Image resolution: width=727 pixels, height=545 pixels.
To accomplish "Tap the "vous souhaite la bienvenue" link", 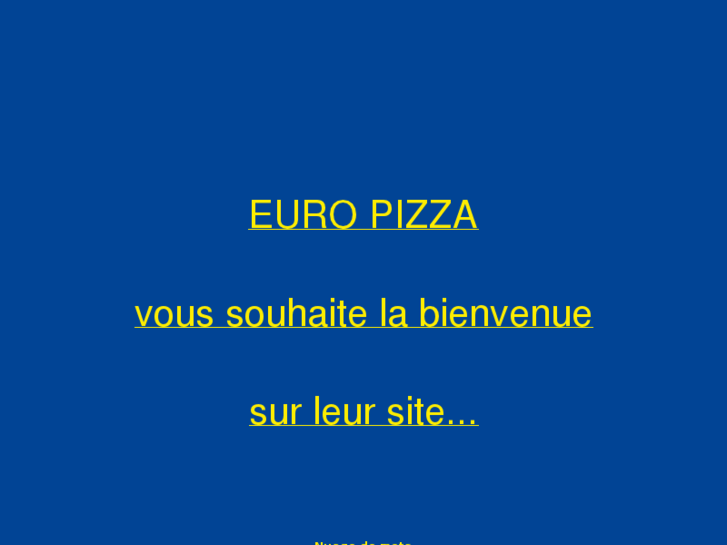I will 363,314.
